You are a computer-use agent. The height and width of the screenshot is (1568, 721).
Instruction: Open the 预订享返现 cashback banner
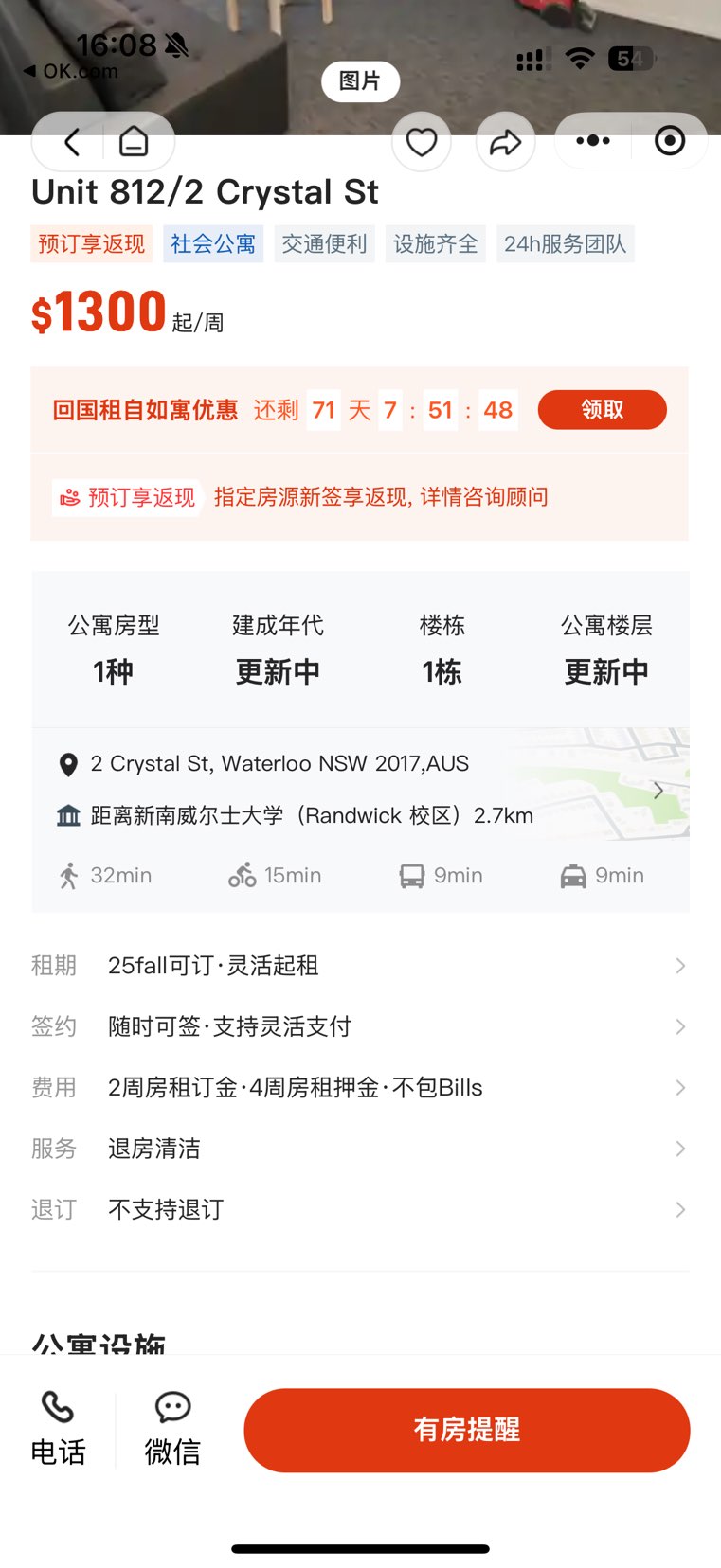(x=360, y=497)
